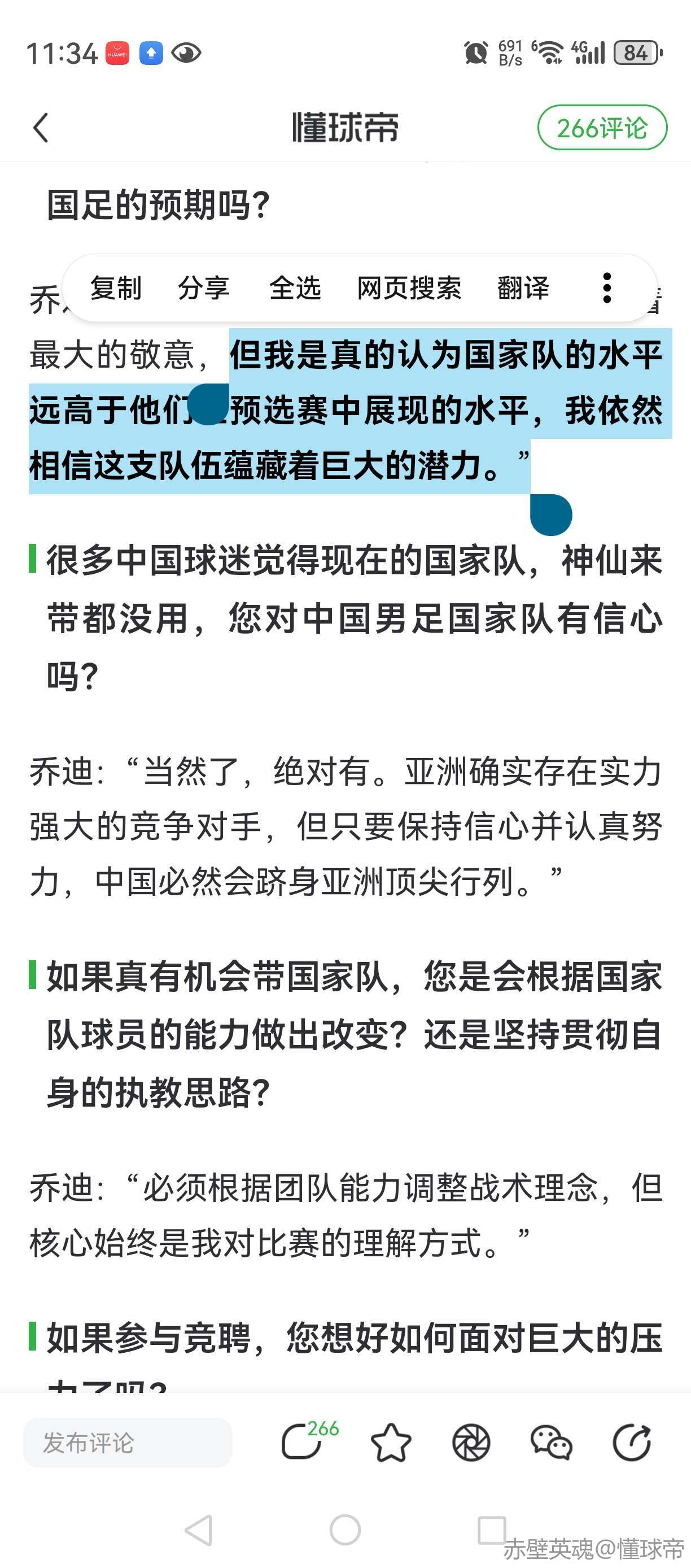Translate the selection with 翻译
This screenshot has width=691, height=1568.
pos(523,288)
